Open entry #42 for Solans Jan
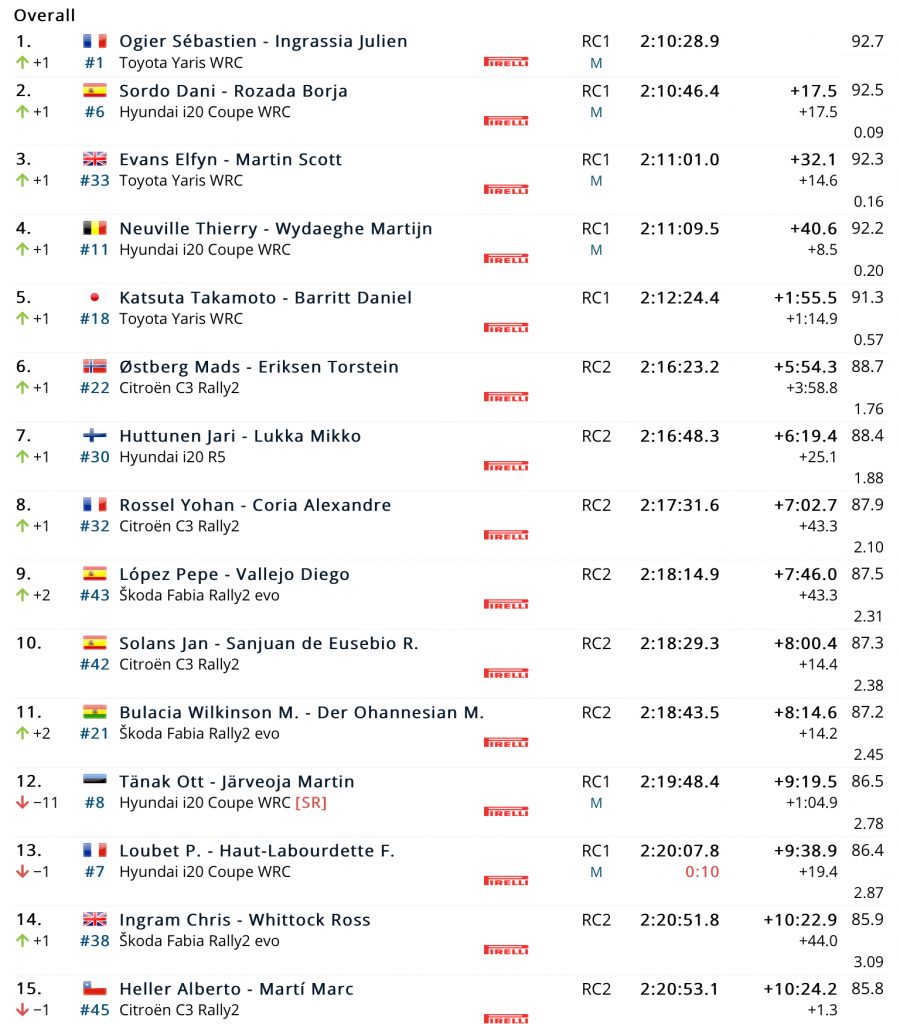 tap(94, 664)
